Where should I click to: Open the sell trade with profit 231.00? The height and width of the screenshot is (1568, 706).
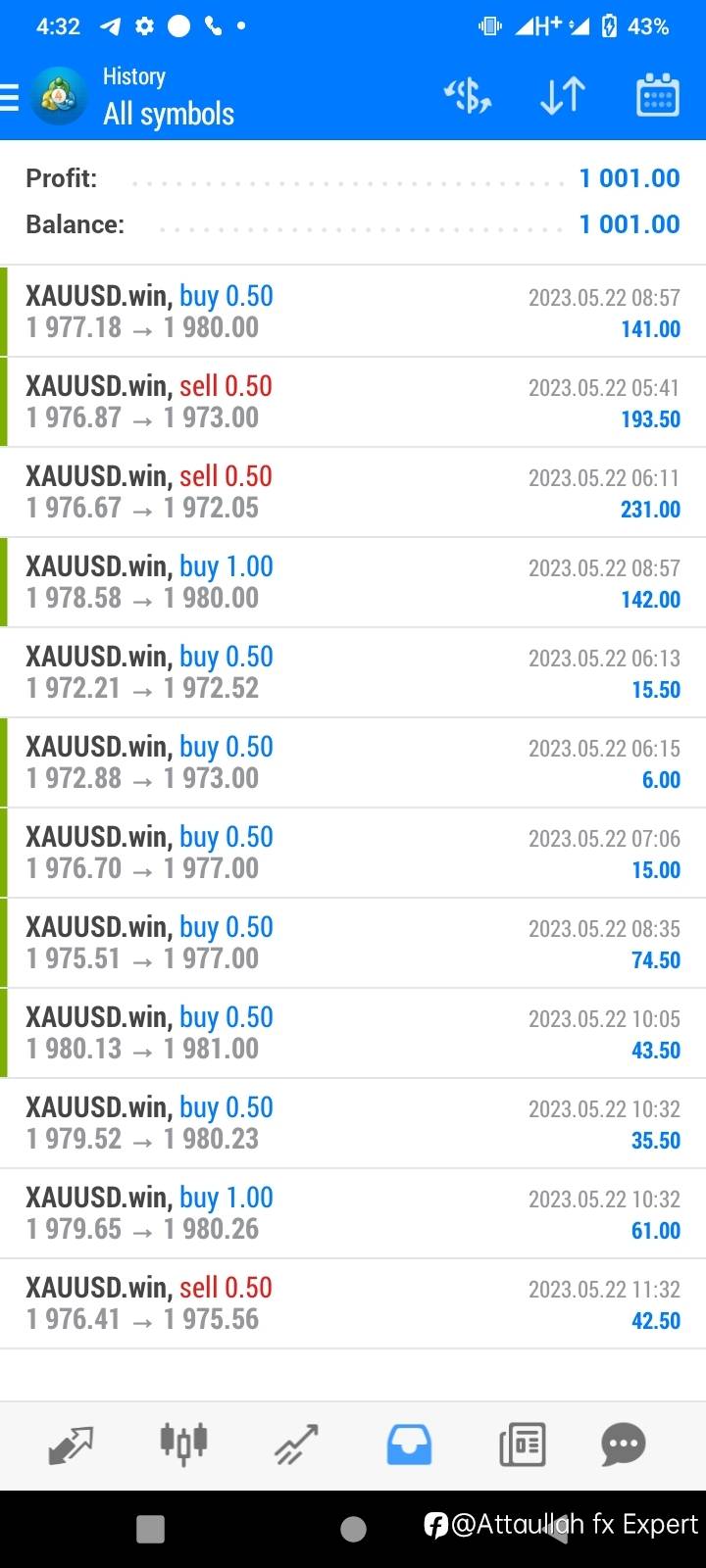tap(353, 492)
